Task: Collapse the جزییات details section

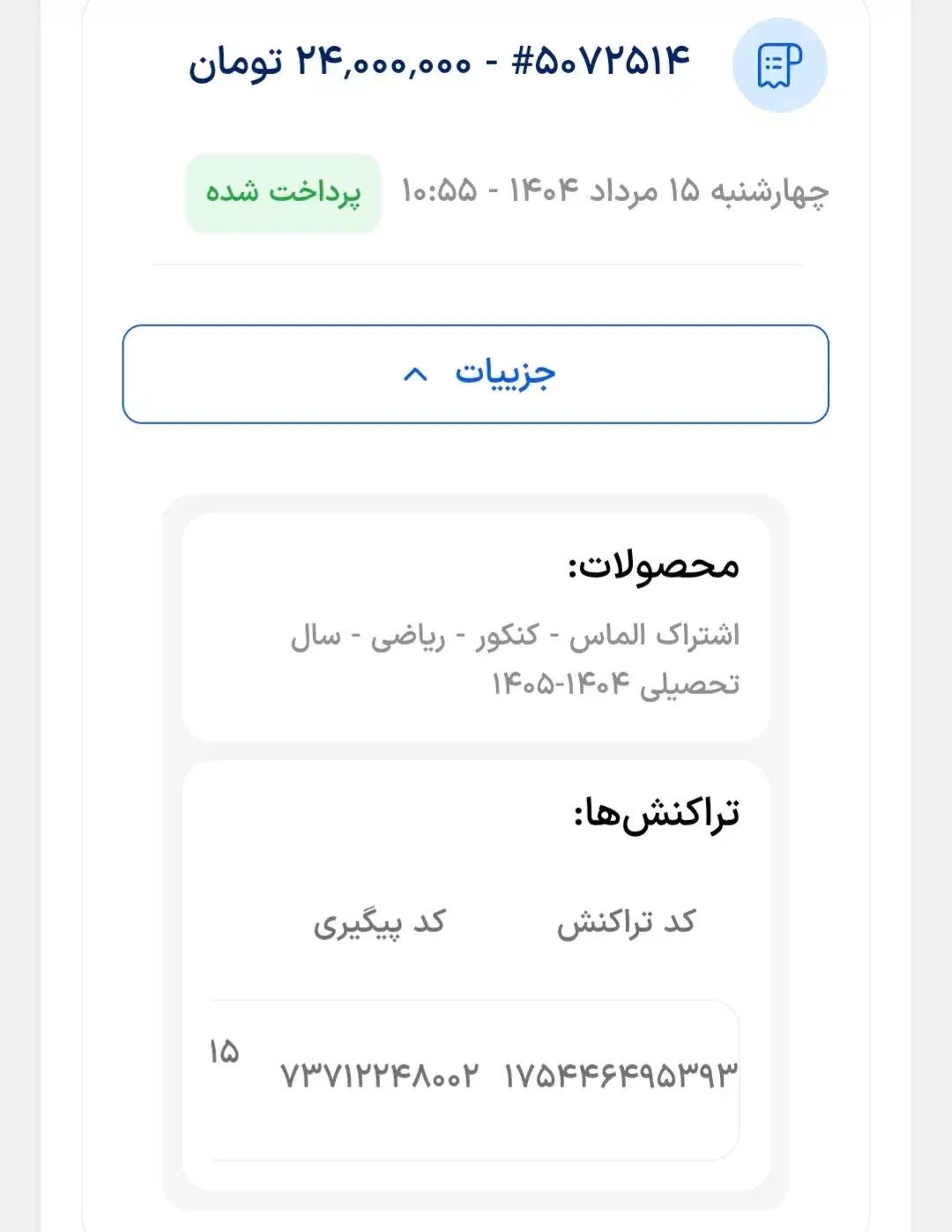Action: (474, 372)
